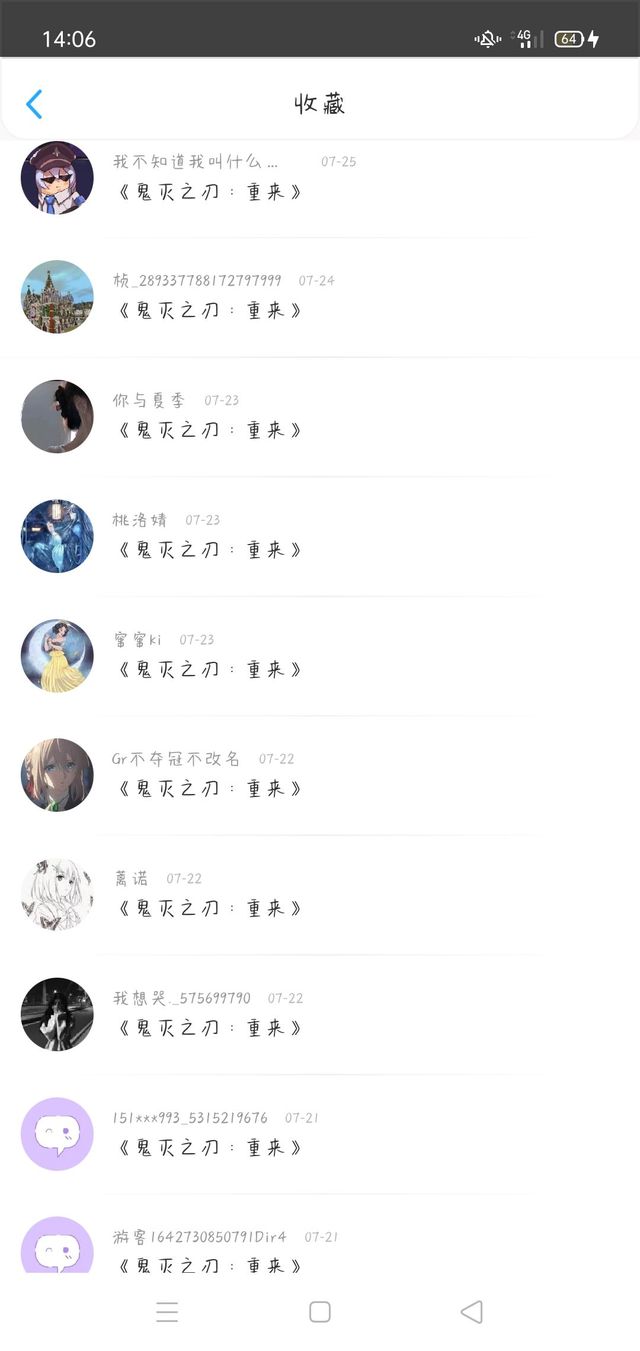The width and height of the screenshot is (640, 1351).
Task: Open the entry dated 07-23 by 蜜蜜ki
Action: (x=320, y=656)
